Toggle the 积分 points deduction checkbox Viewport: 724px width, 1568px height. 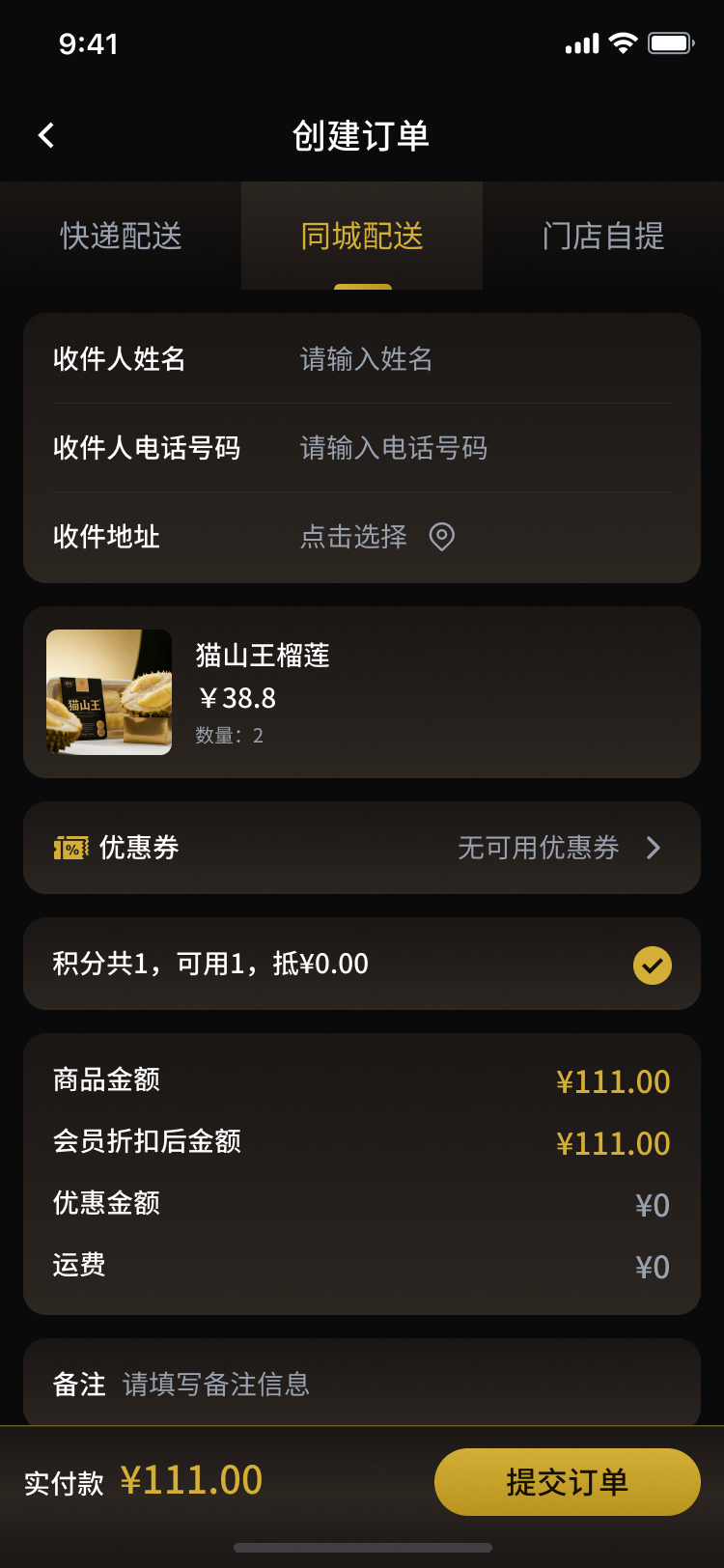653,965
